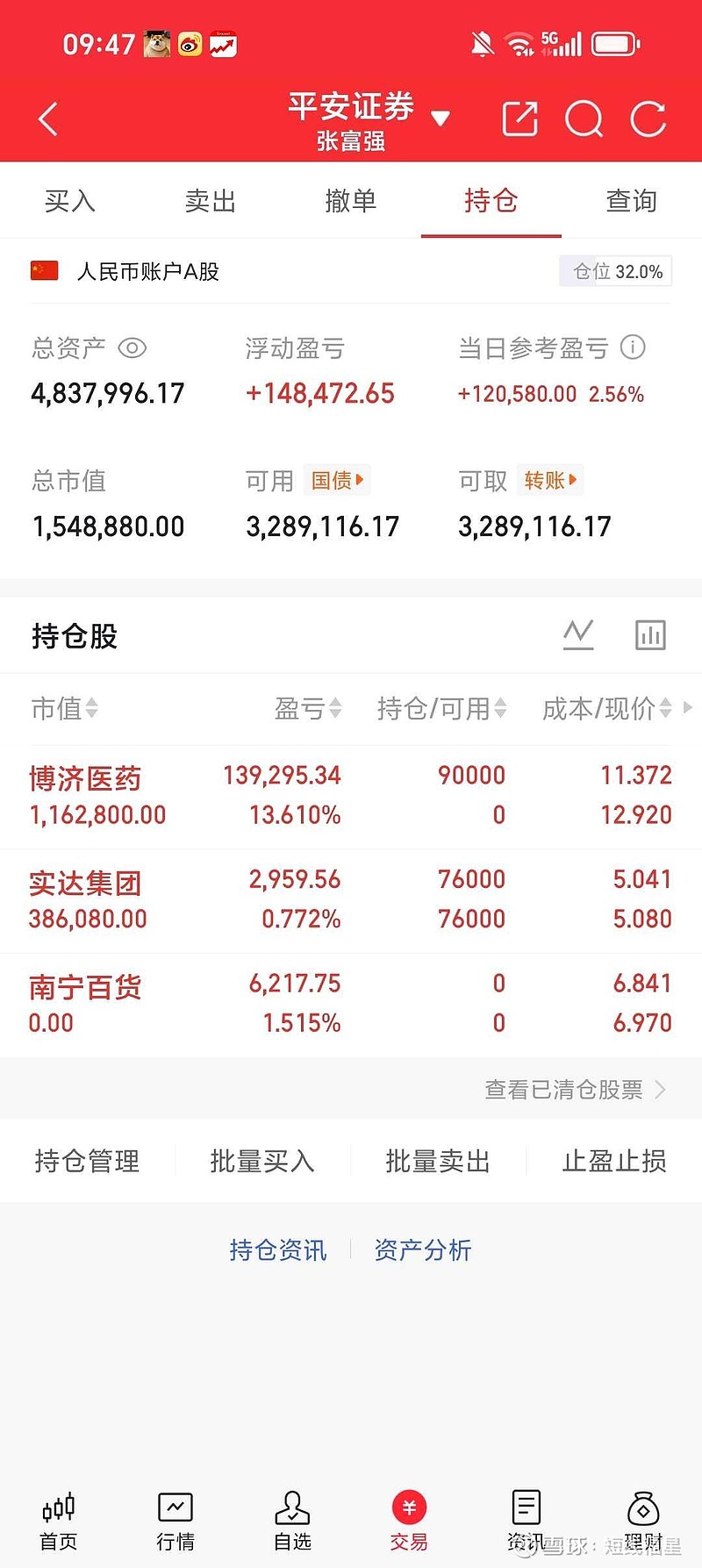Screen dimensions: 702x1568
Task: Switch holdings to line chart view
Action: 578,634
